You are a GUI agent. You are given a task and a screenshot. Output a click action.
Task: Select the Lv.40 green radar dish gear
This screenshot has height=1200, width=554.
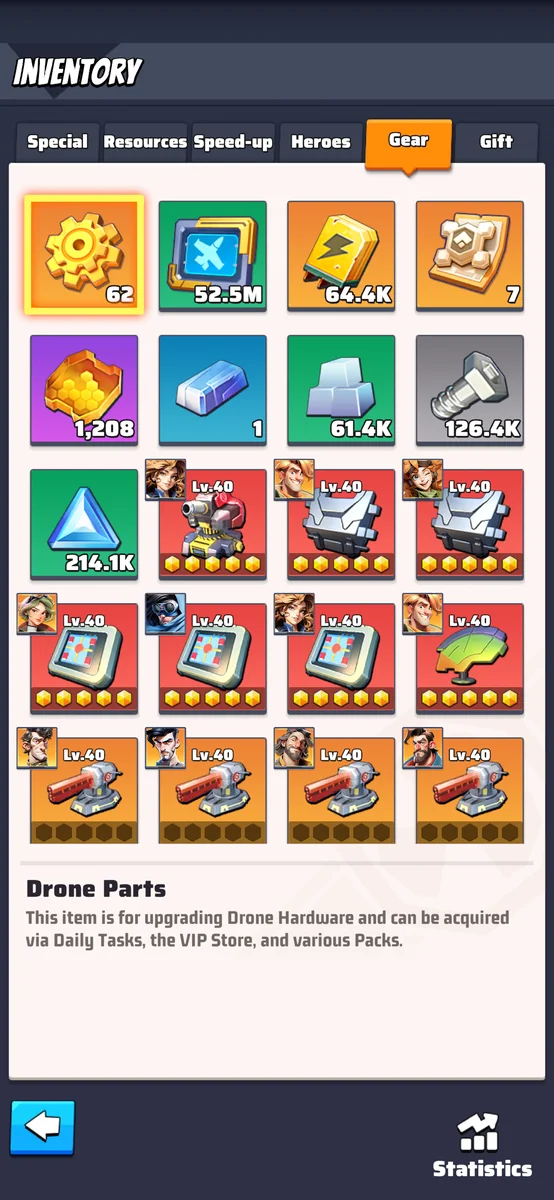(470, 658)
